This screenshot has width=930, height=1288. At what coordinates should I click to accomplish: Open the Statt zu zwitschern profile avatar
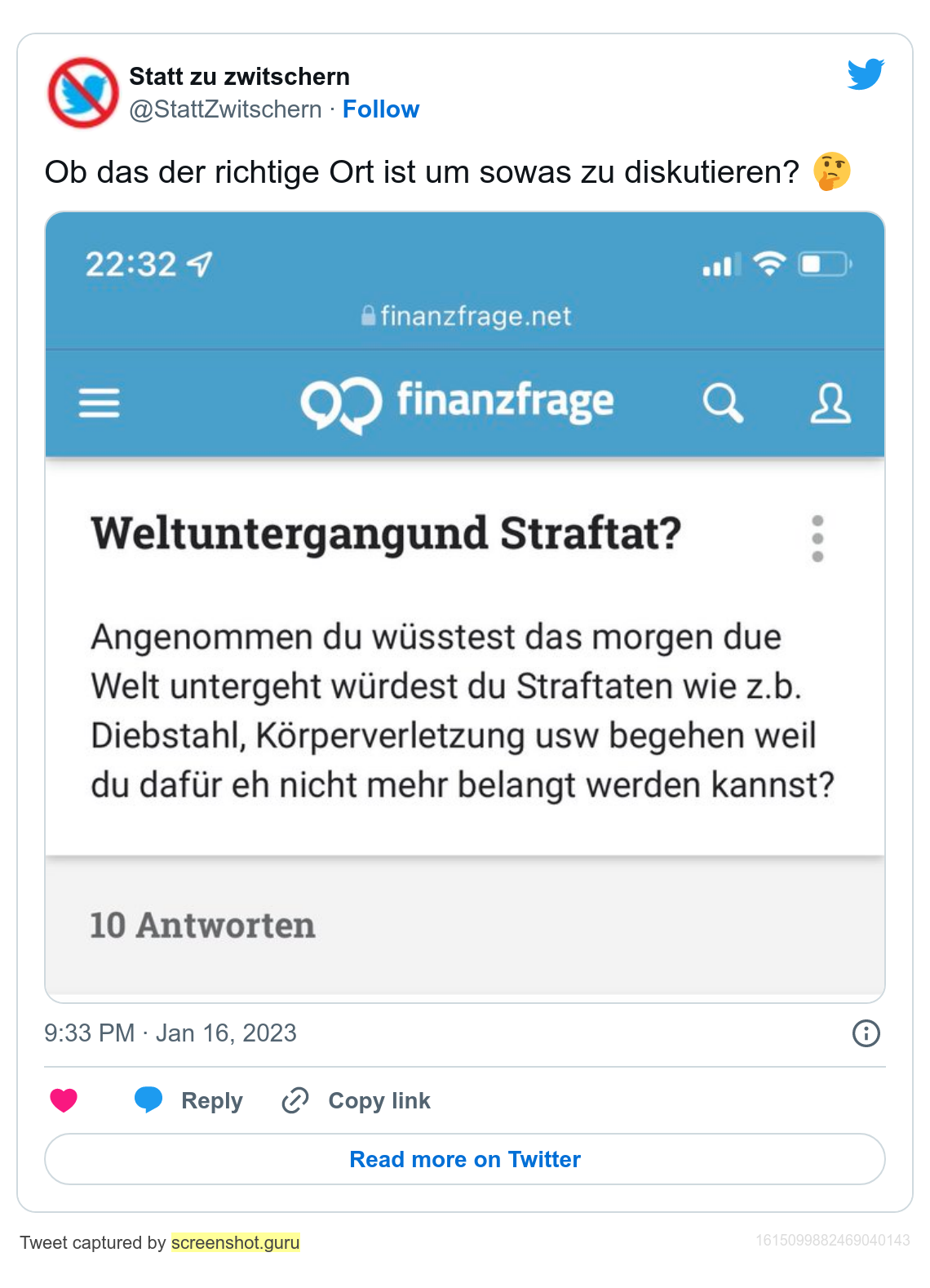pos(83,93)
